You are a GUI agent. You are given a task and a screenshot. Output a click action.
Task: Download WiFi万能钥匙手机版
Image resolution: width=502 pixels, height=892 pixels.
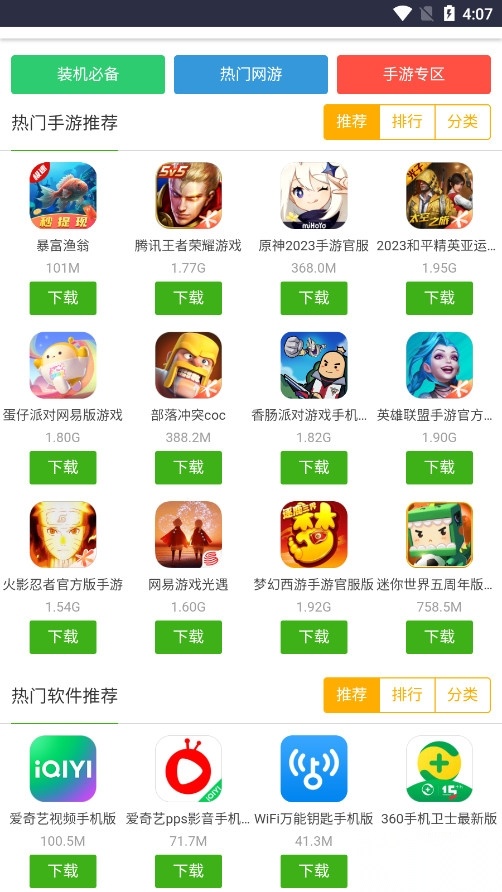coord(314,871)
